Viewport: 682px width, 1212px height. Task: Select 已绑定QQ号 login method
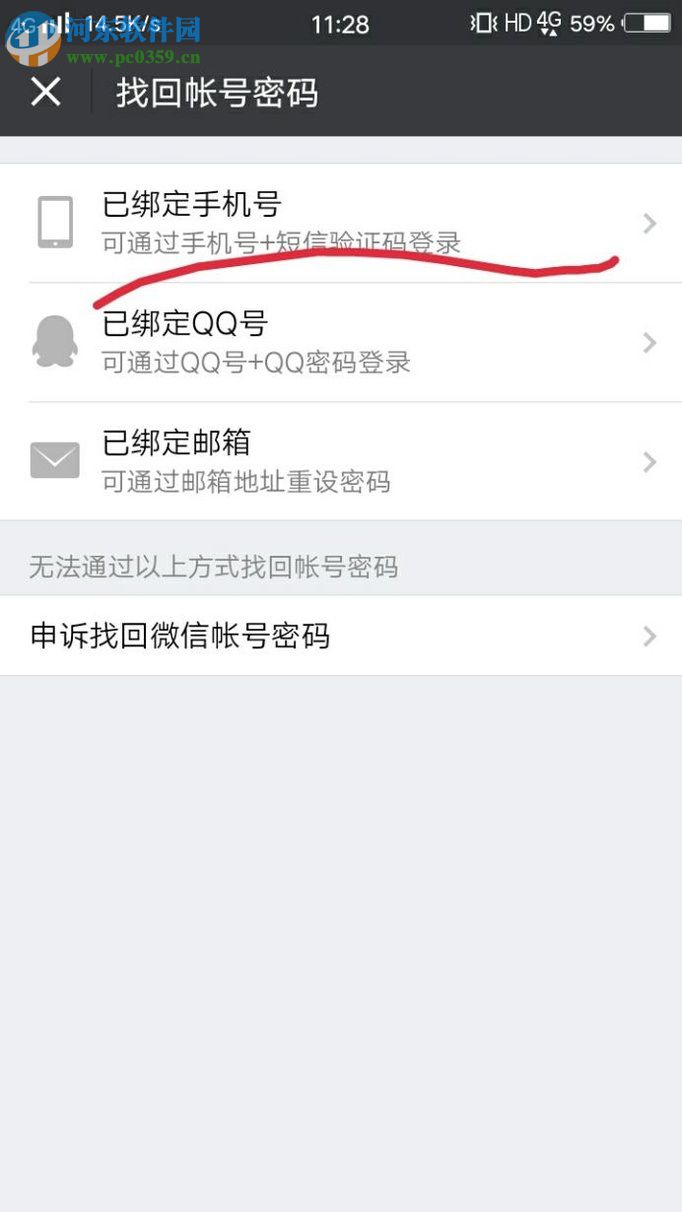coord(340,342)
